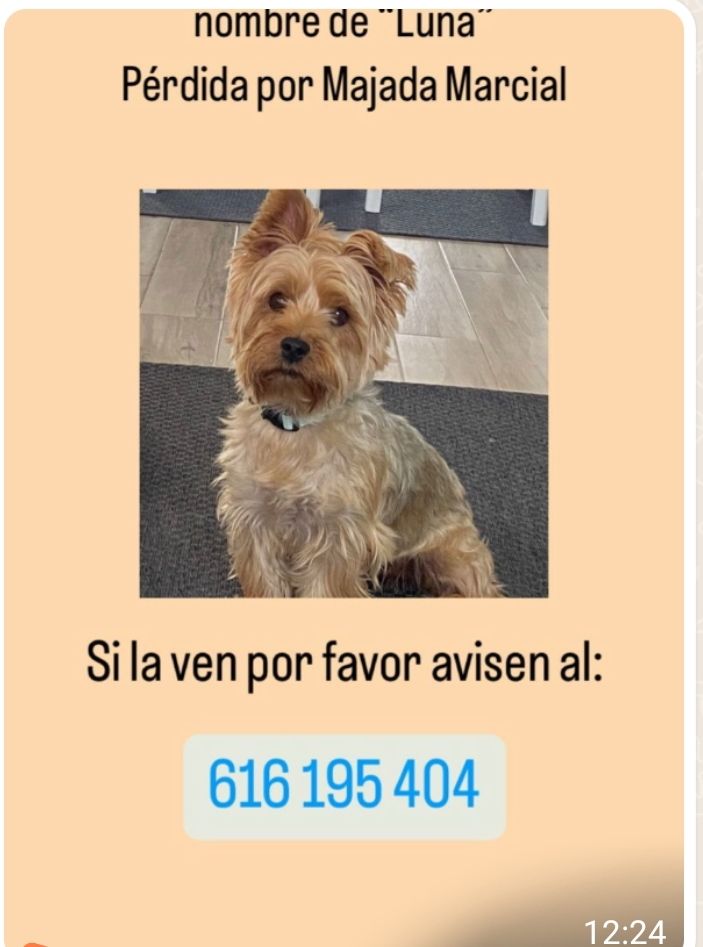
Task: Open the lost dog Luna image message
Action: [x=343, y=393]
